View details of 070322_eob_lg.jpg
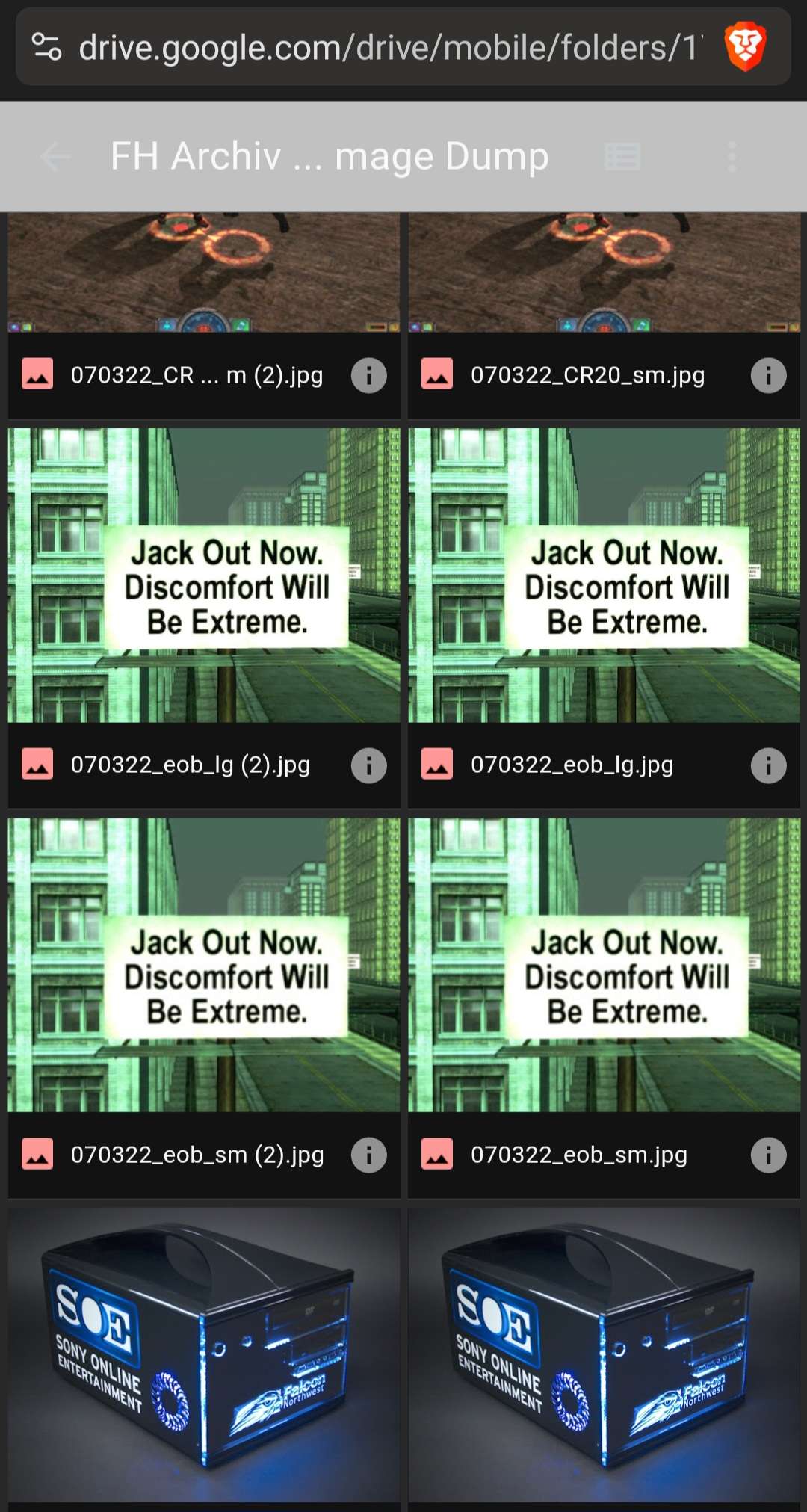The height and width of the screenshot is (1512, 807). 768,765
